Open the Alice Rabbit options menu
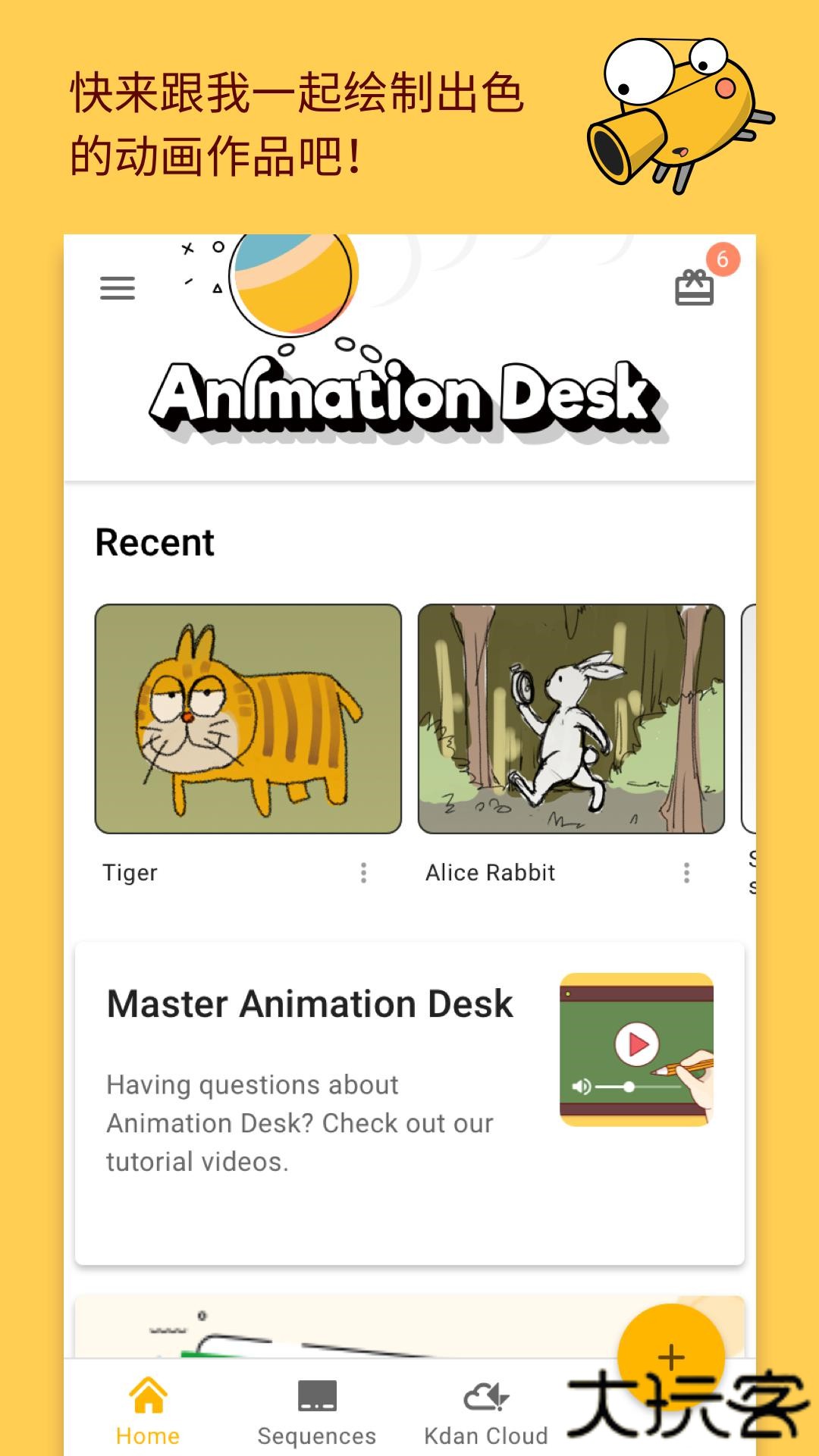 pos(686,873)
